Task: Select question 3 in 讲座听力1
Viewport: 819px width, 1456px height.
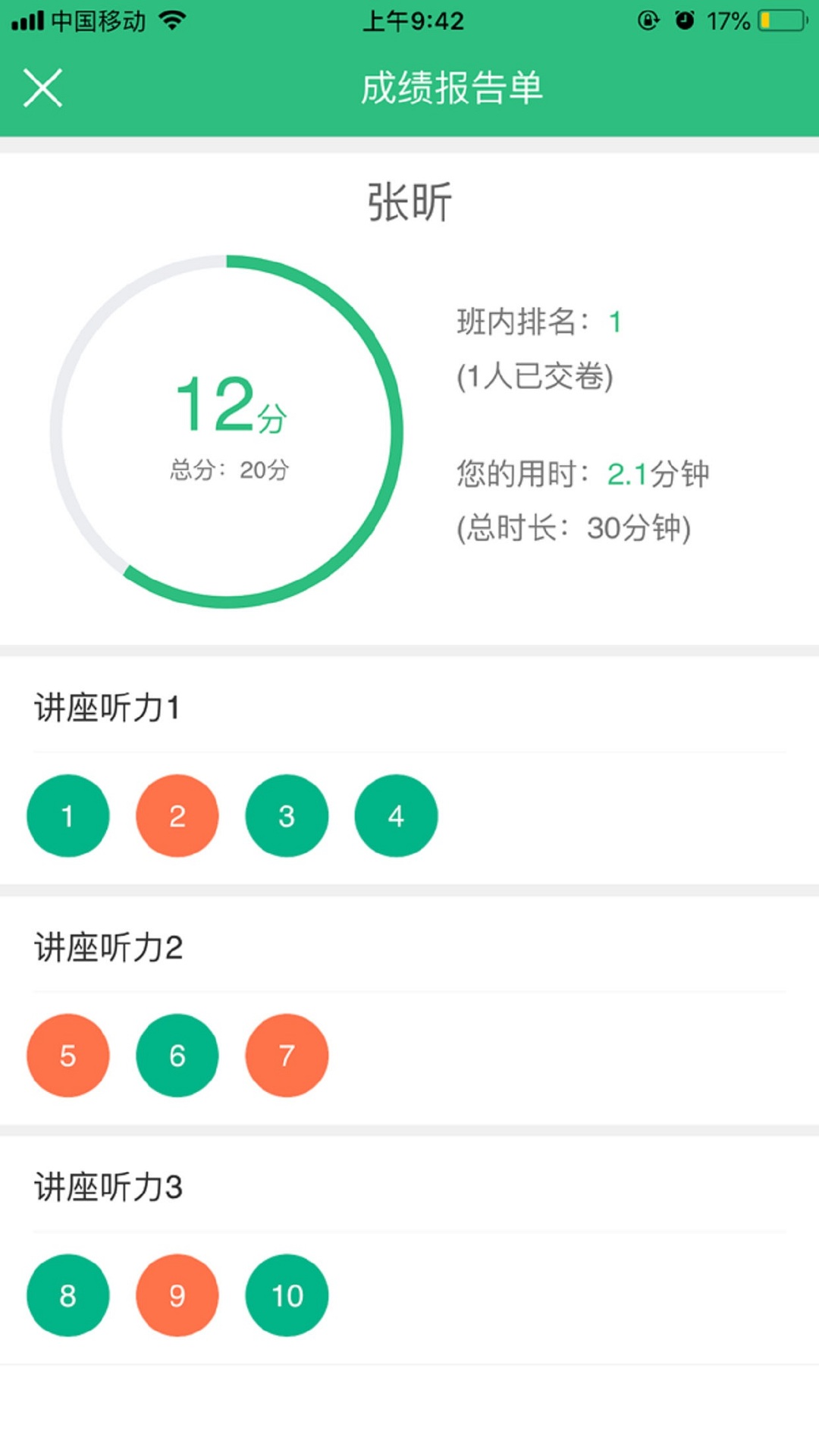Action: [x=286, y=815]
